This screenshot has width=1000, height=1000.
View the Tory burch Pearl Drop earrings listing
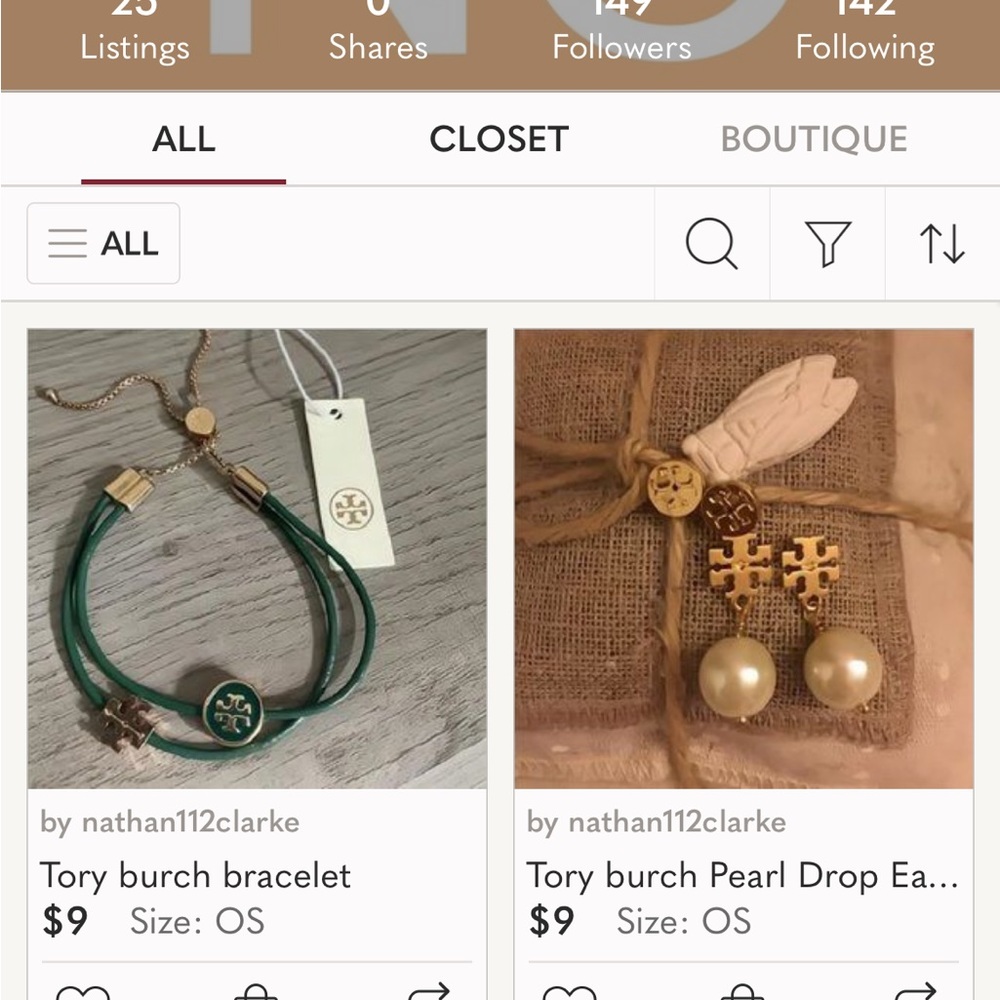coord(744,559)
